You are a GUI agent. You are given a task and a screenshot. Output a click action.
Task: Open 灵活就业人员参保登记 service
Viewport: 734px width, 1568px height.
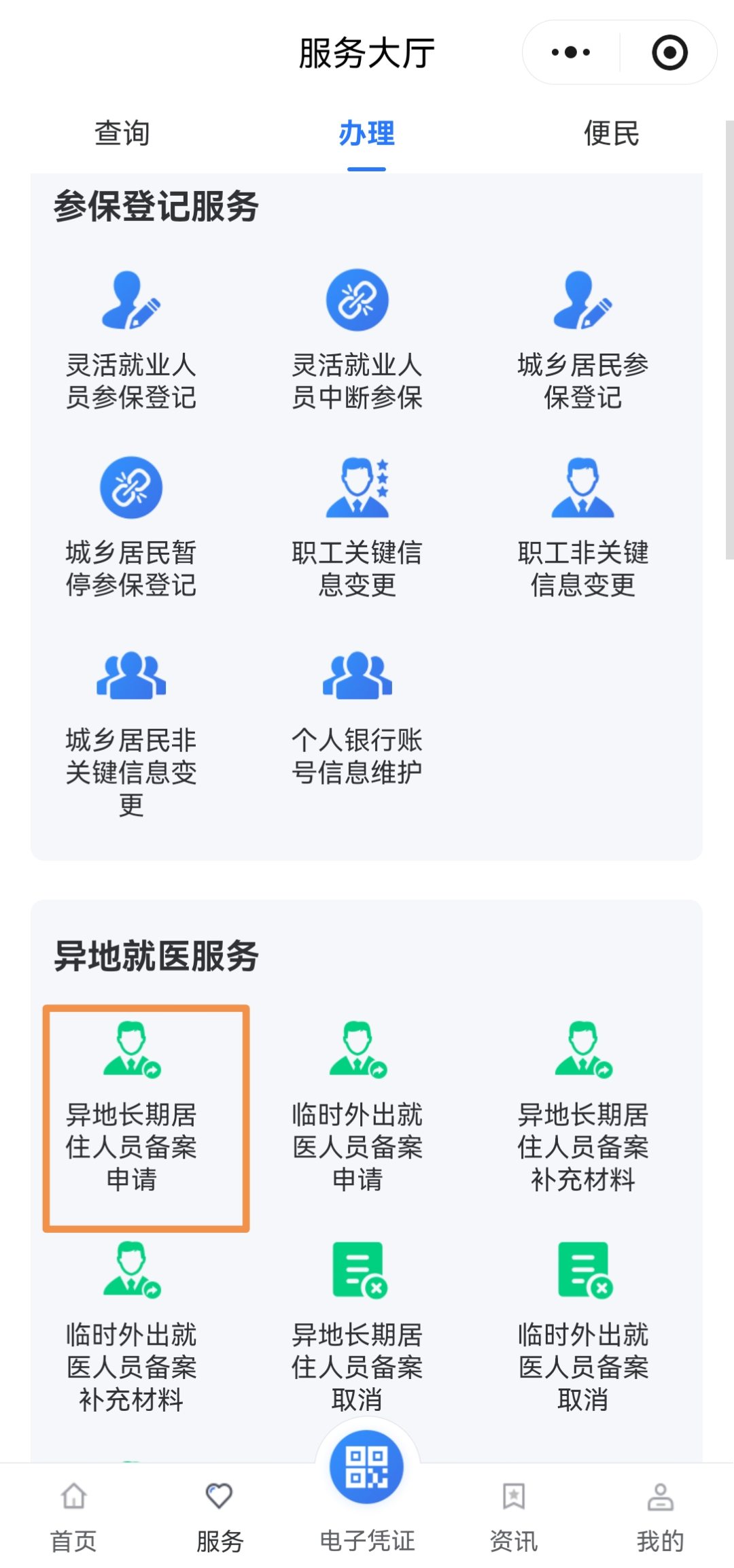click(x=131, y=340)
